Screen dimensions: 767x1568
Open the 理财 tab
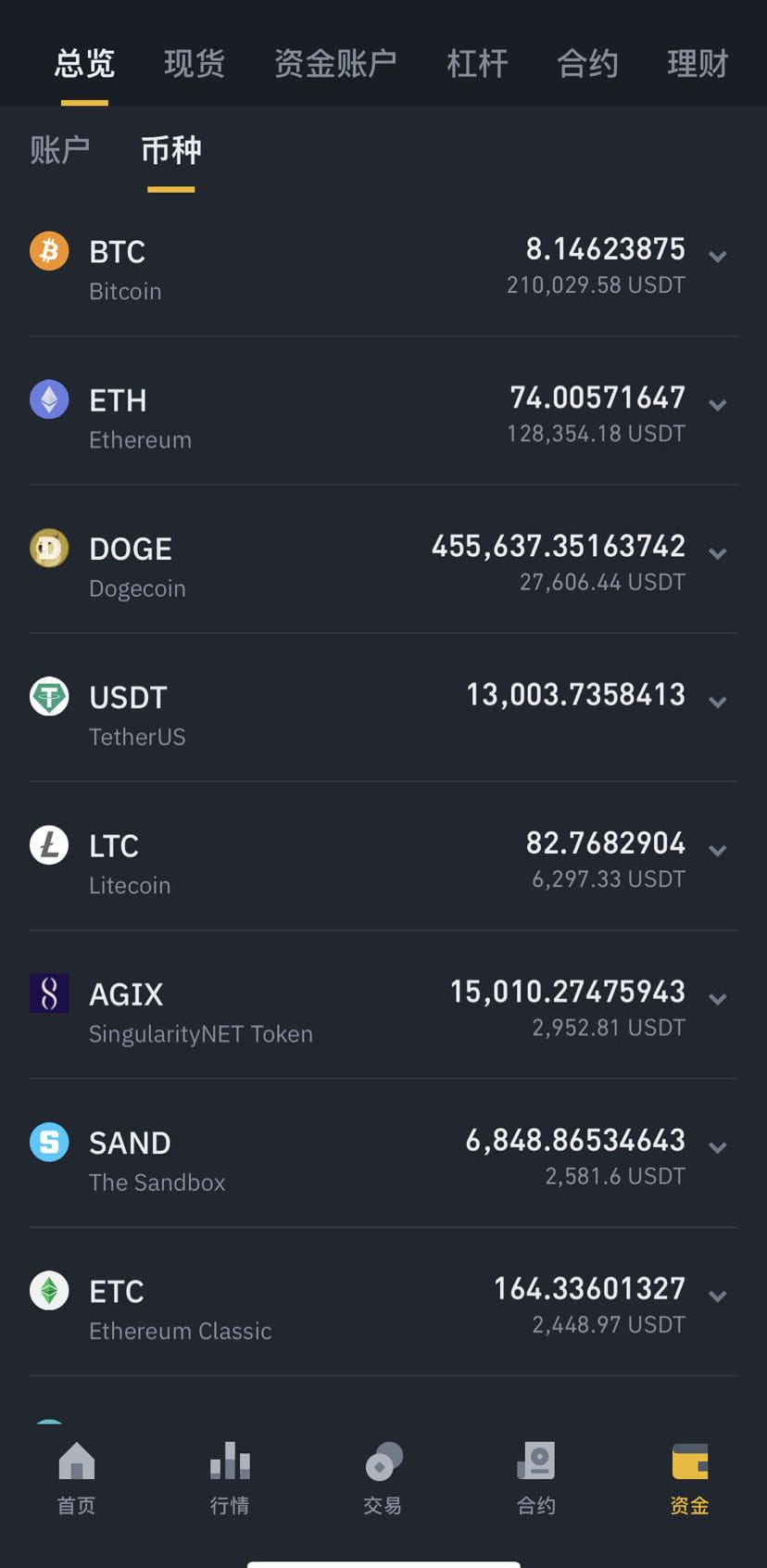pos(698,63)
